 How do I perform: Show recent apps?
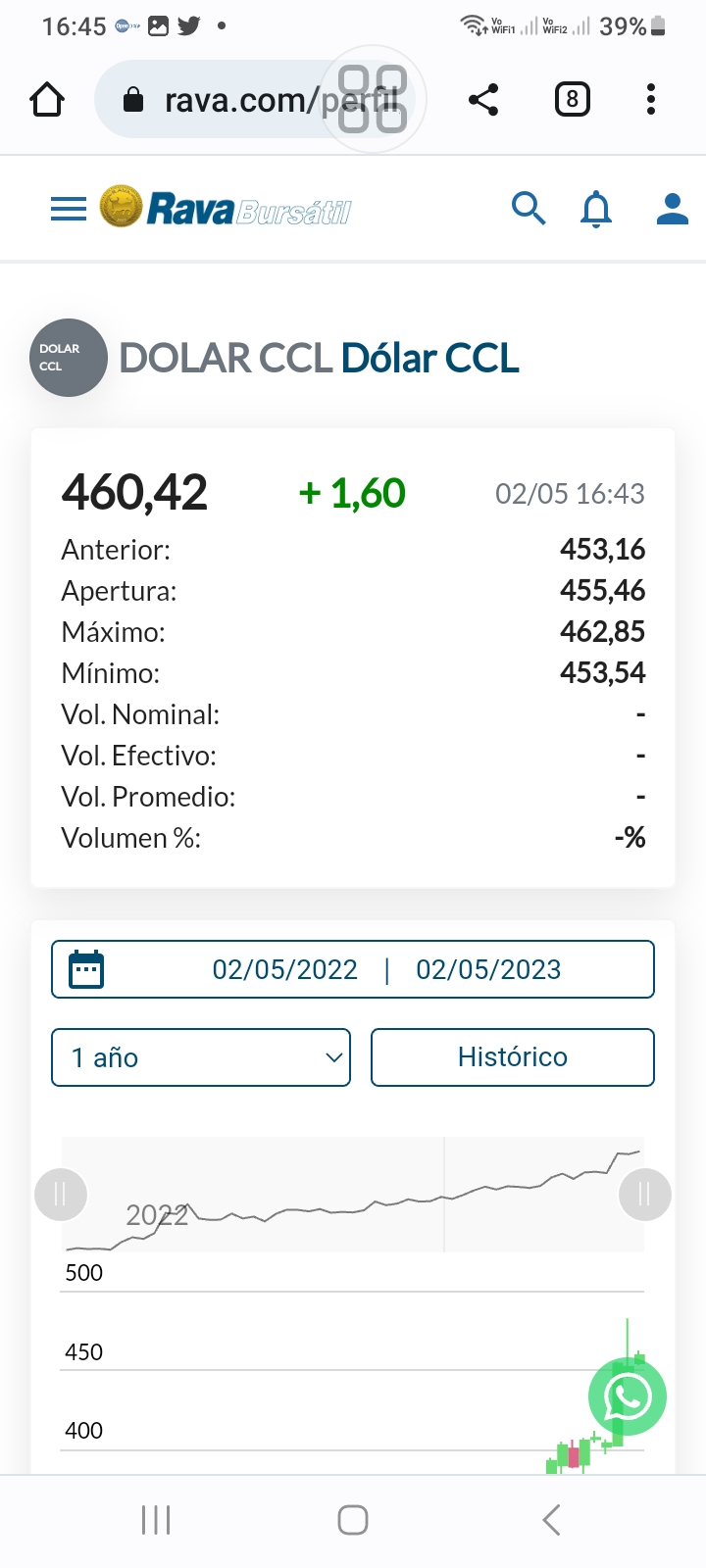point(156,1520)
